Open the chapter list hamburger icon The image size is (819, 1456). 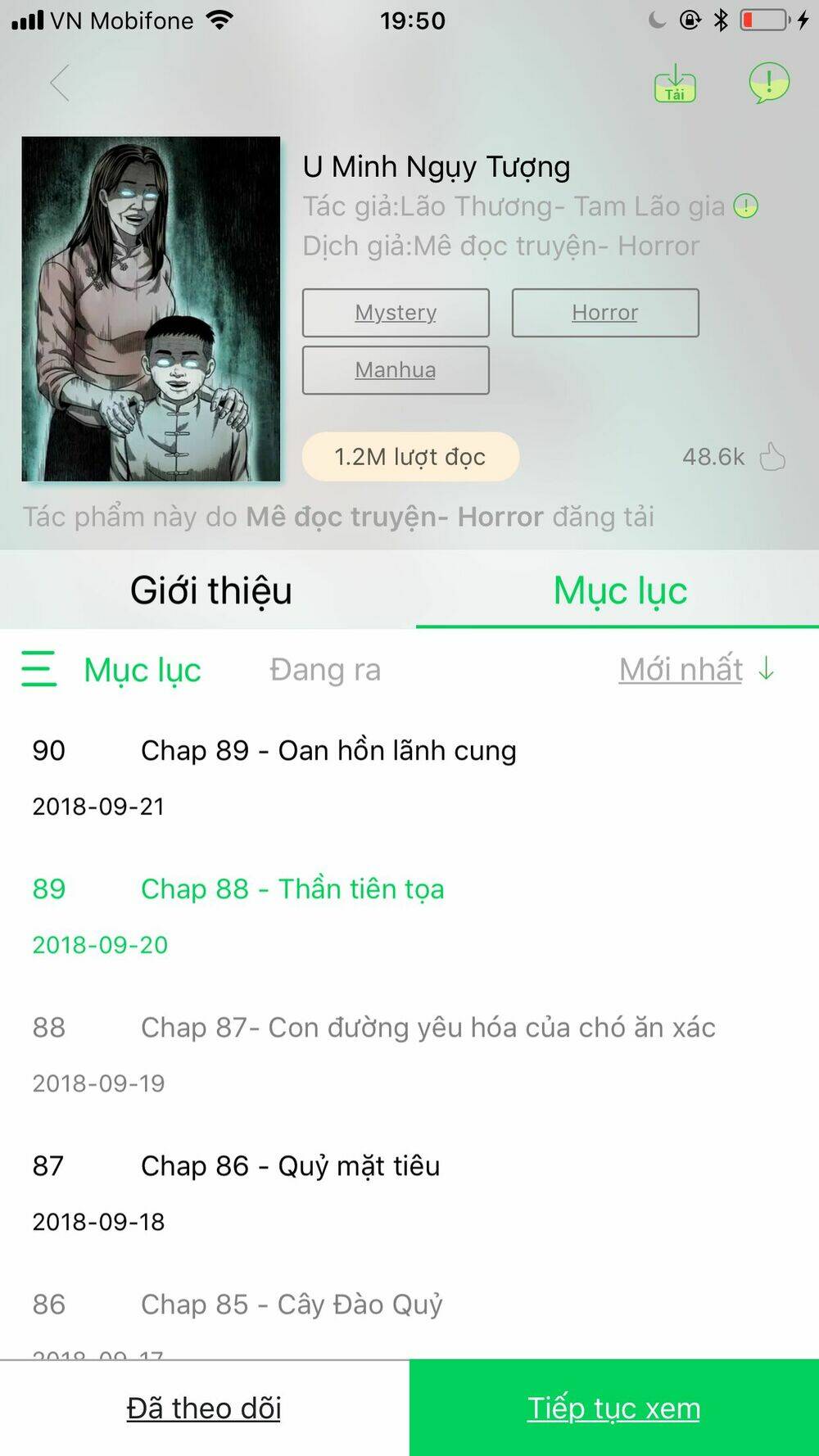[x=38, y=669]
